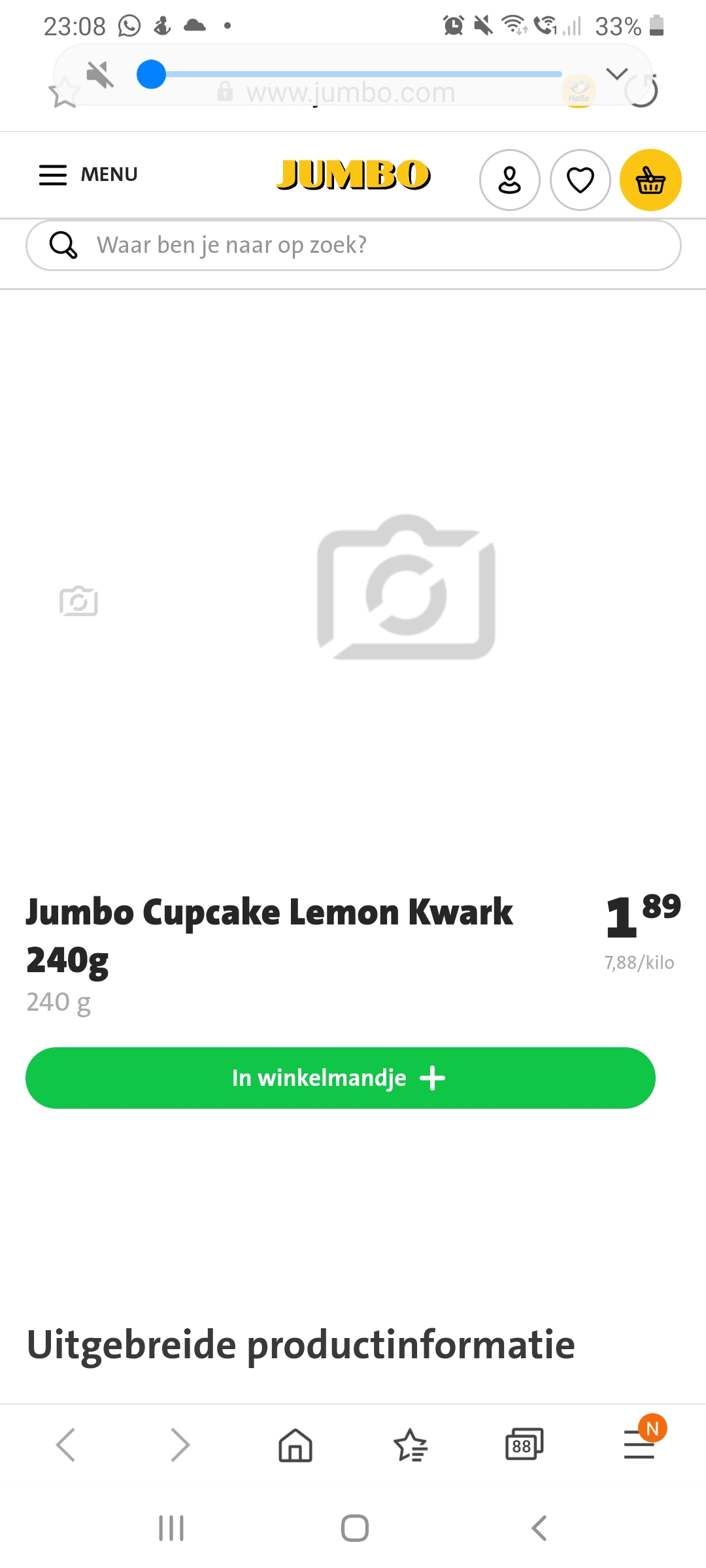Viewport: 706px width, 1568px height.
Task: Open the account profile icon
Action: click(x=510, y=180)
